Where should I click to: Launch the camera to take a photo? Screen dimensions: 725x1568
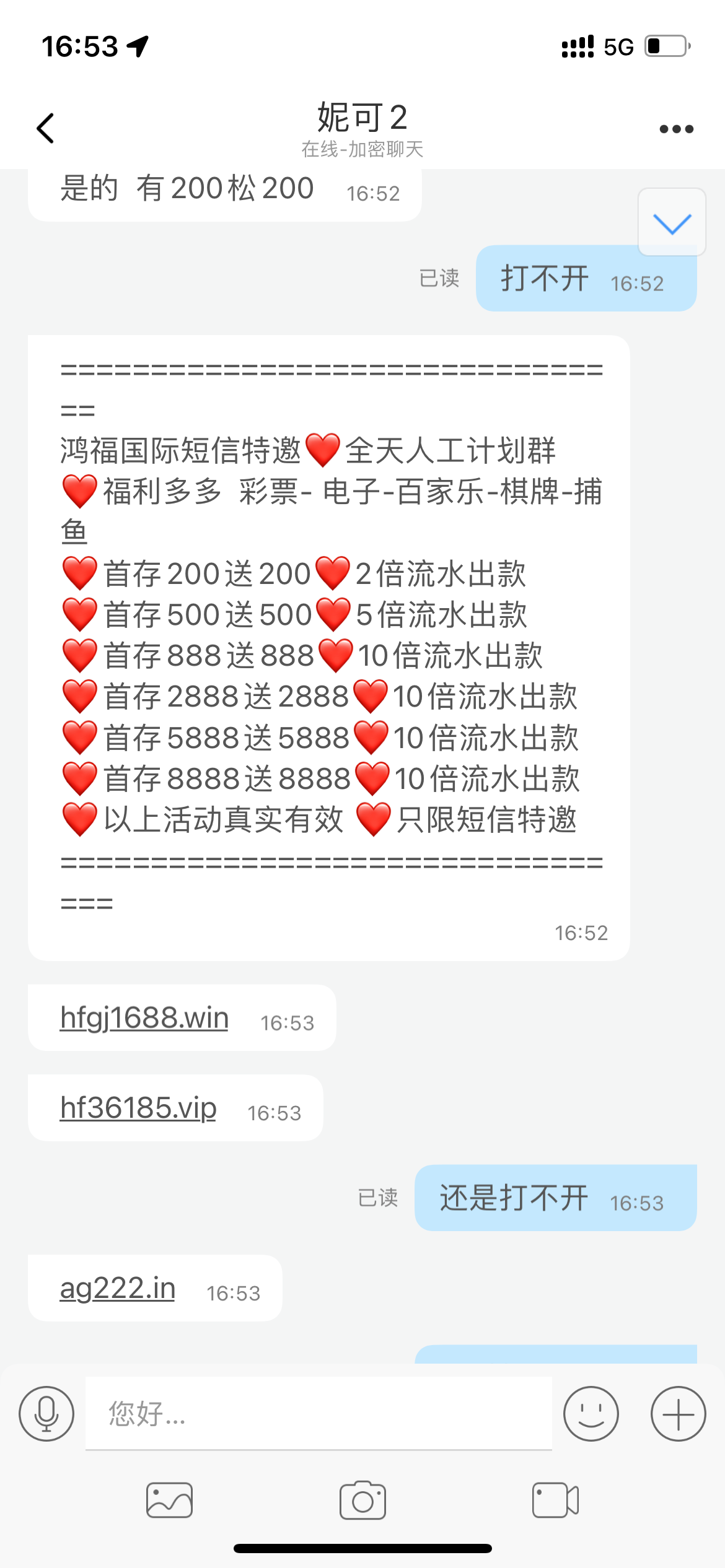[x=362, y=1500]
